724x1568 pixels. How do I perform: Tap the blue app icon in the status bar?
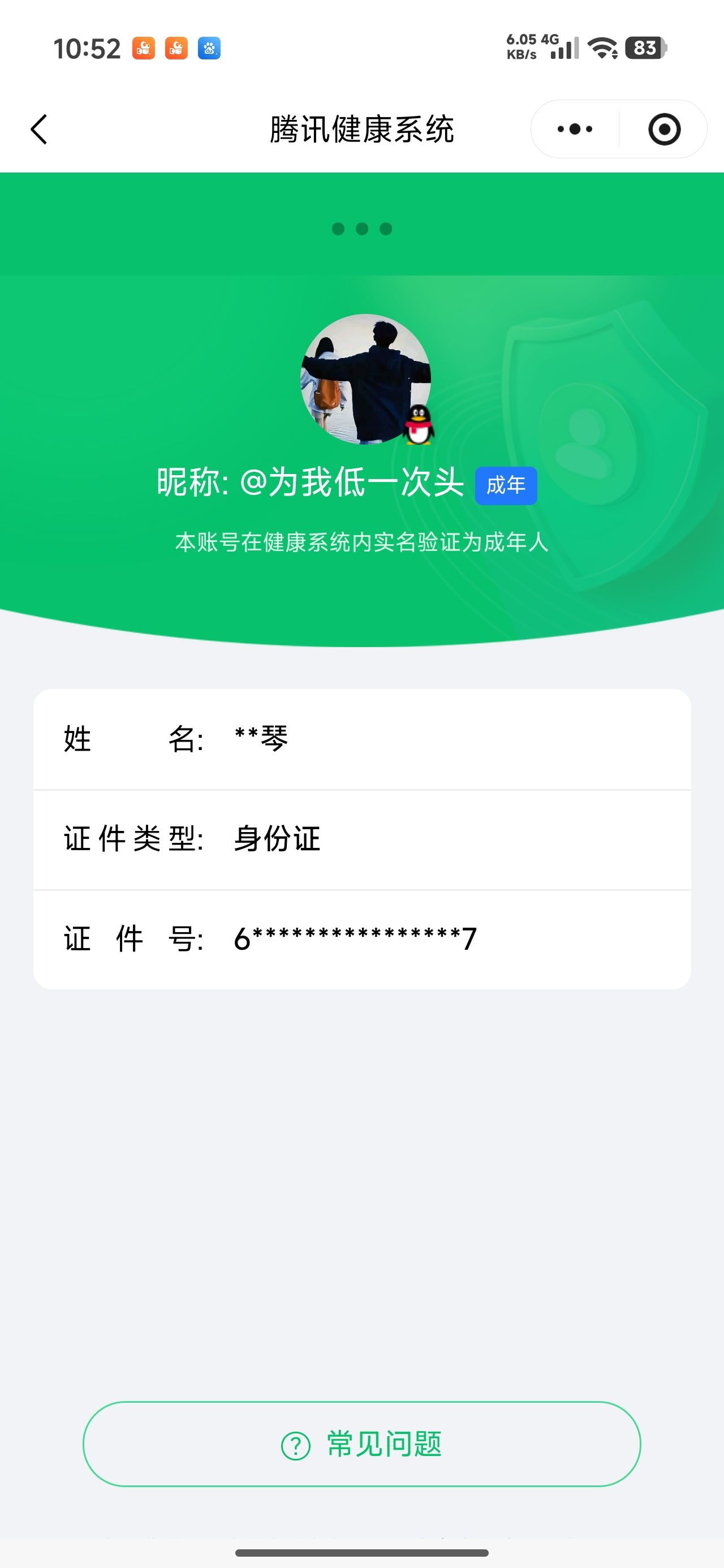209,48
